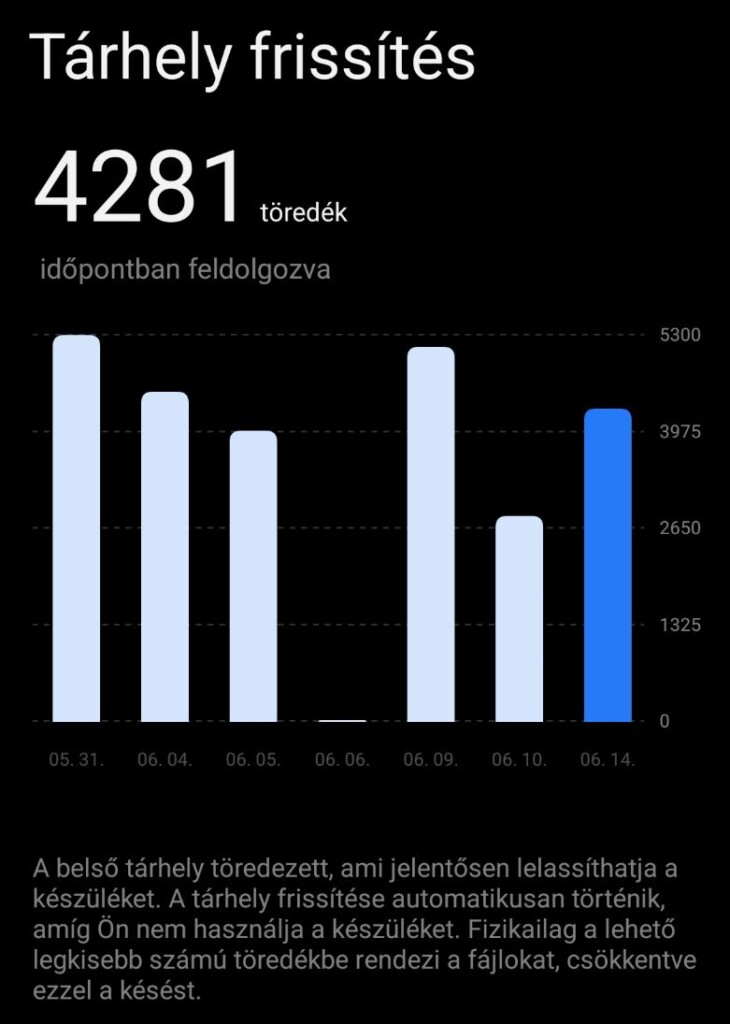The image size is (730, 1024).
Task: Click the 5300 axis value on the chart
Action: click(x=680, y=335)
